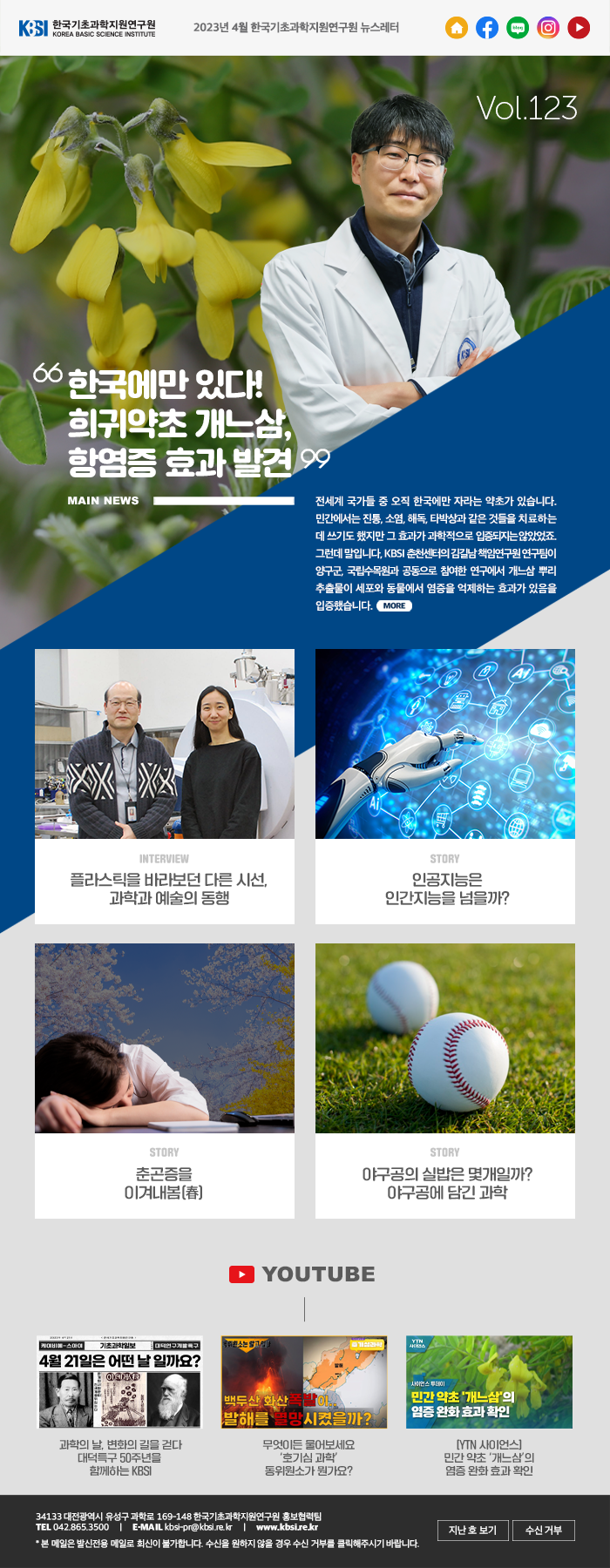Open the interview card about plastic and art
Viewport: 610px width, 1568px height.
[x=165, y=786]
